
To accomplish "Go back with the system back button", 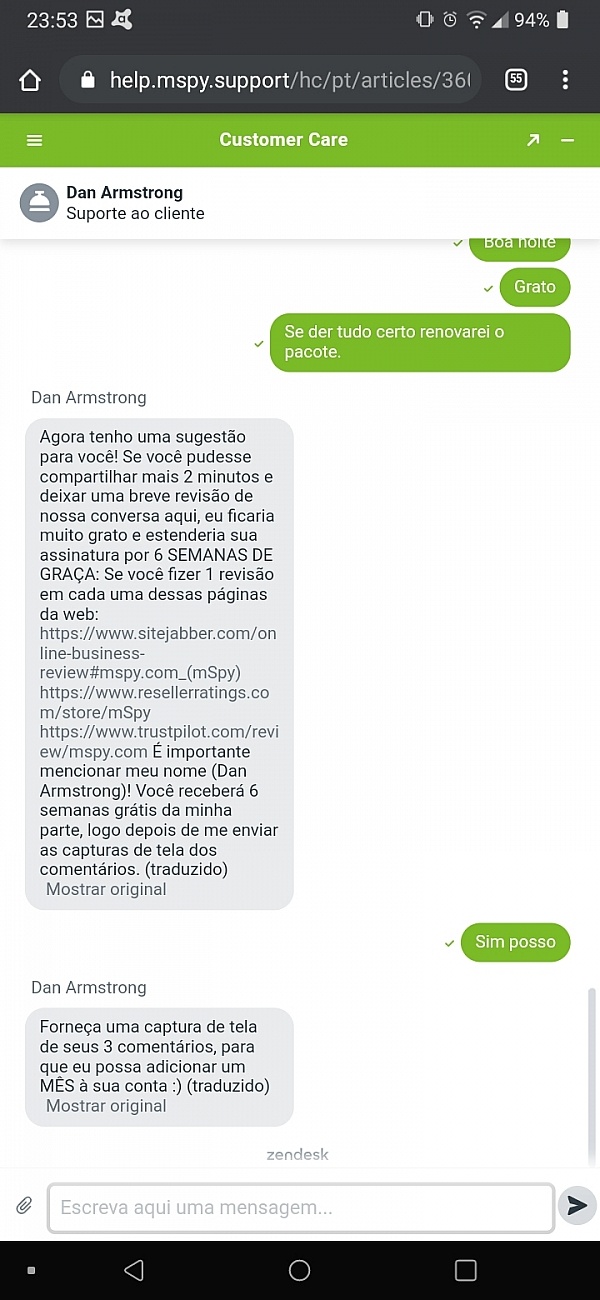I will (x=134, y=1270).
